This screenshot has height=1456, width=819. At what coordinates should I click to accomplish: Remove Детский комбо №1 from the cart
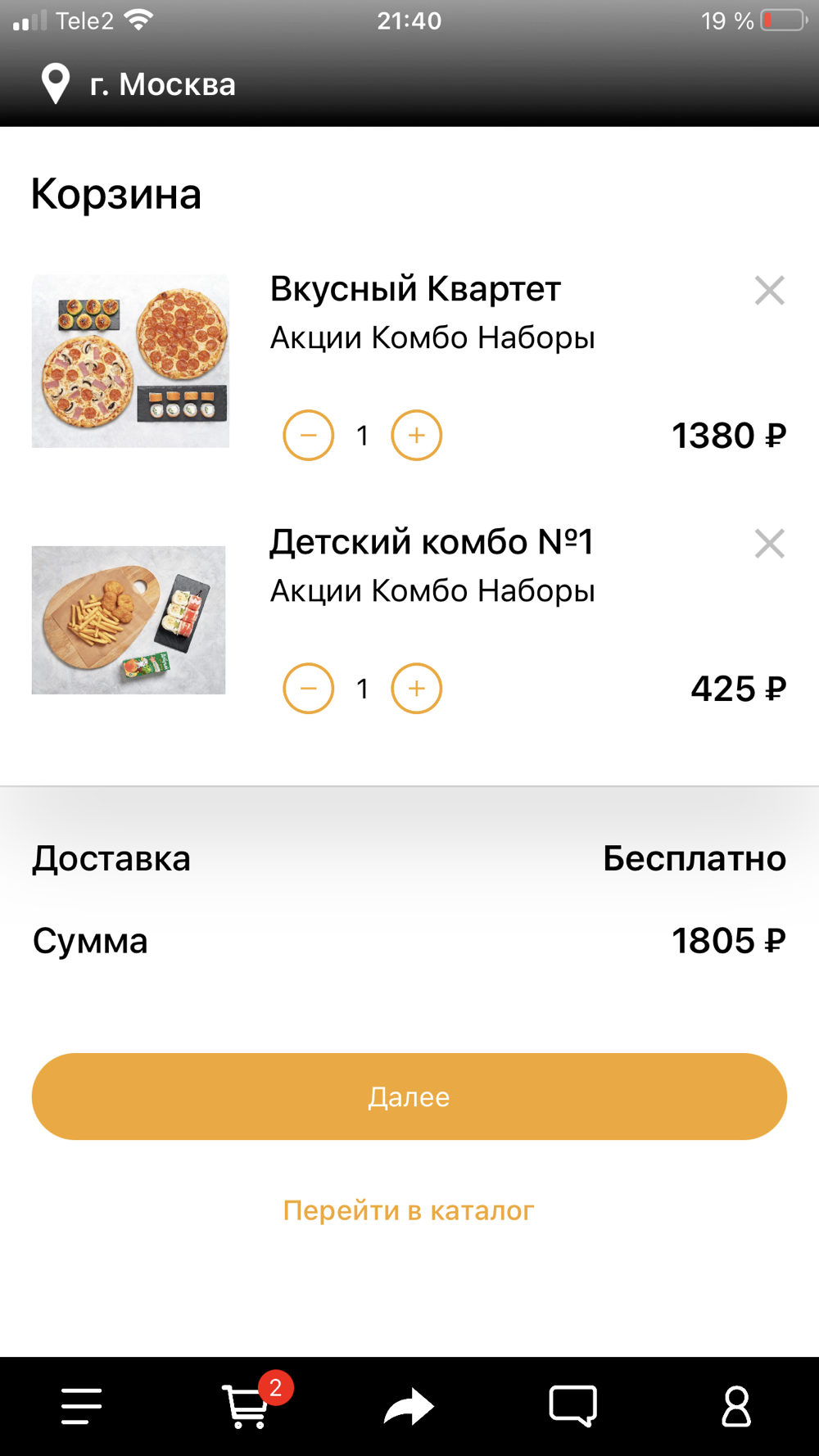[769, 544]
